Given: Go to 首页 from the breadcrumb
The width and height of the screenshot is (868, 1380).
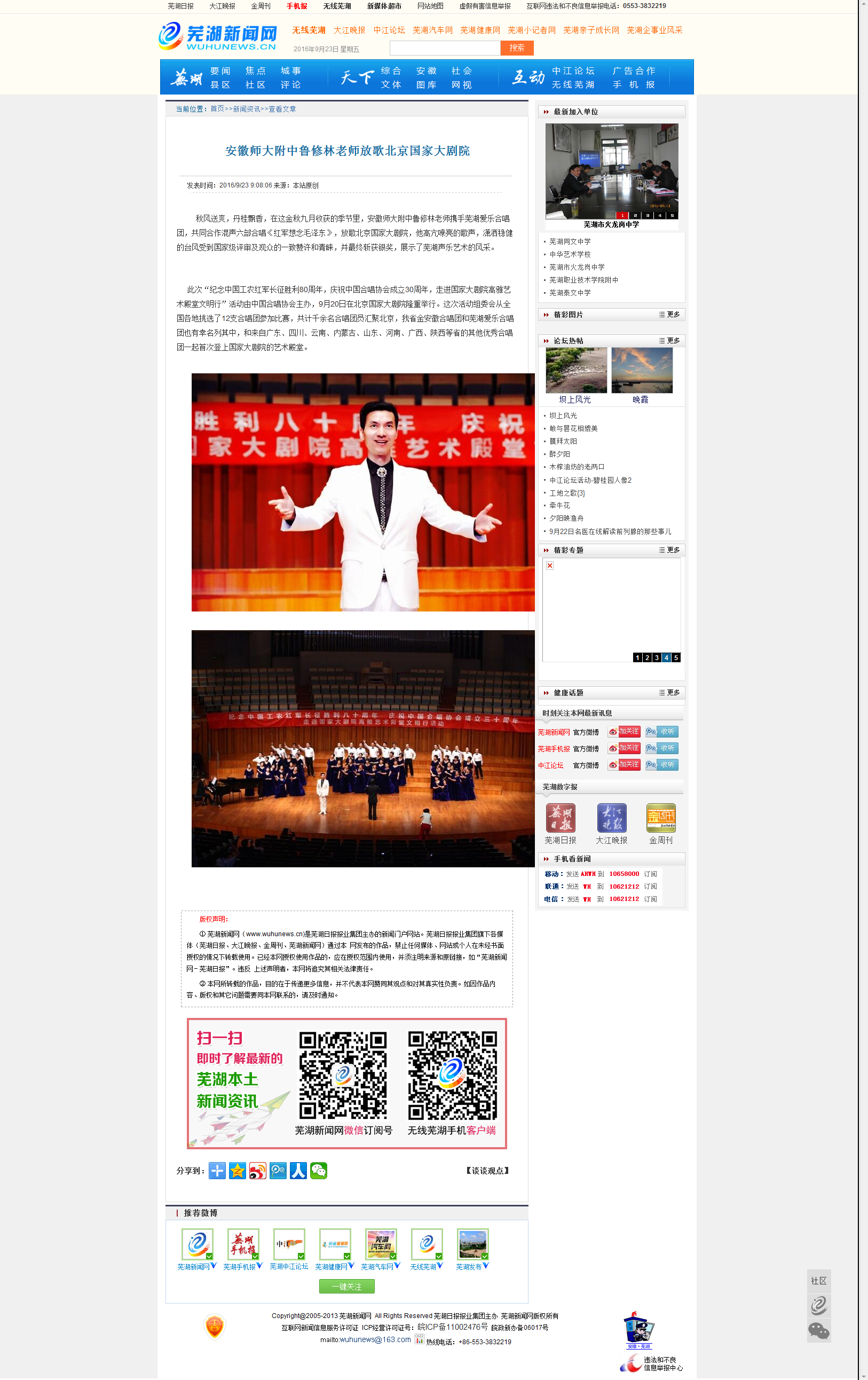Looking at the screenshot, I should (x=217, y=109).
